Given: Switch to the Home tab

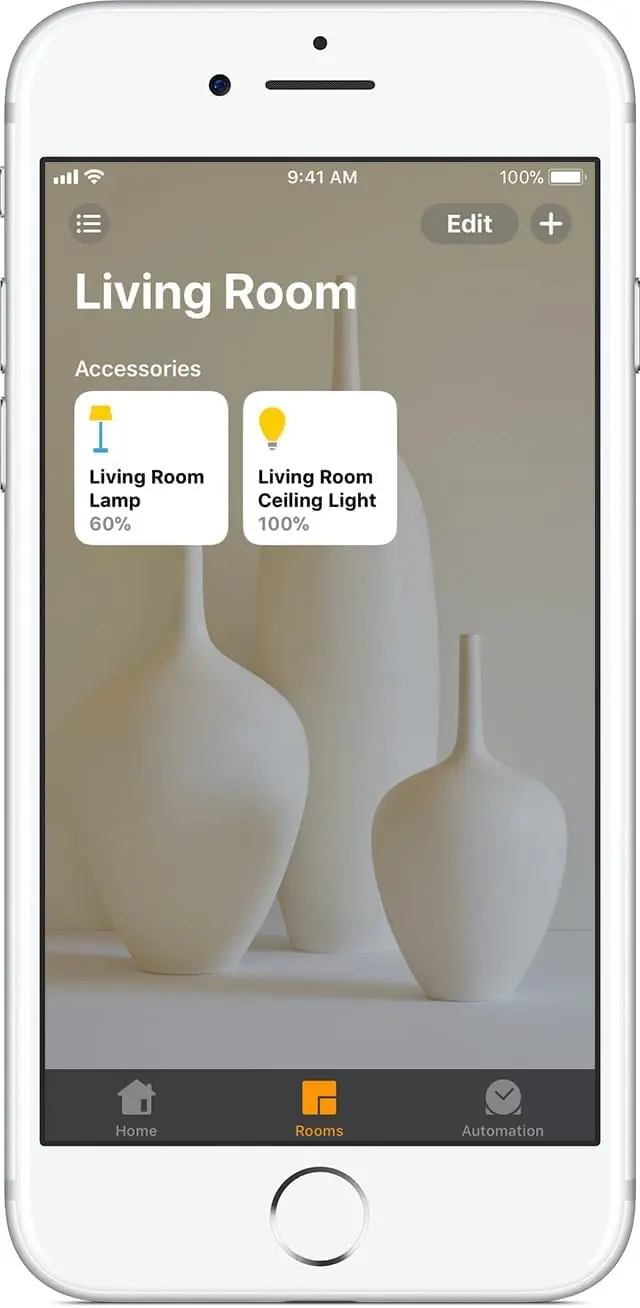Looking at the screenshot, I should pos(136,1108).
